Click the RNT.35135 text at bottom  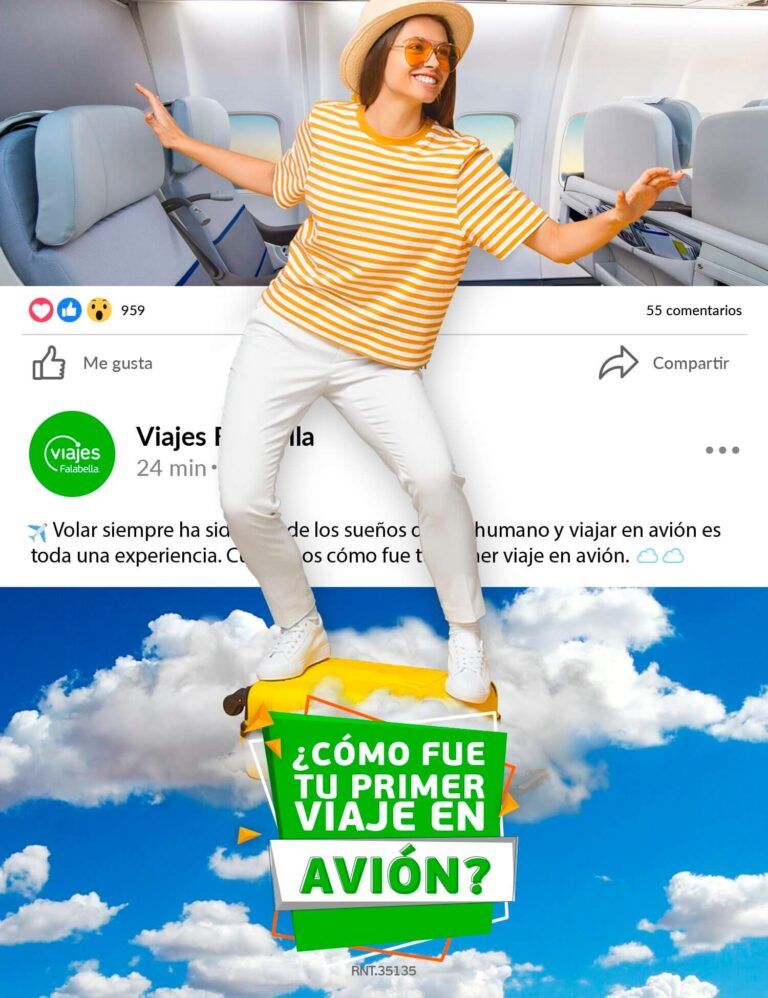click(x=384, y=970)
